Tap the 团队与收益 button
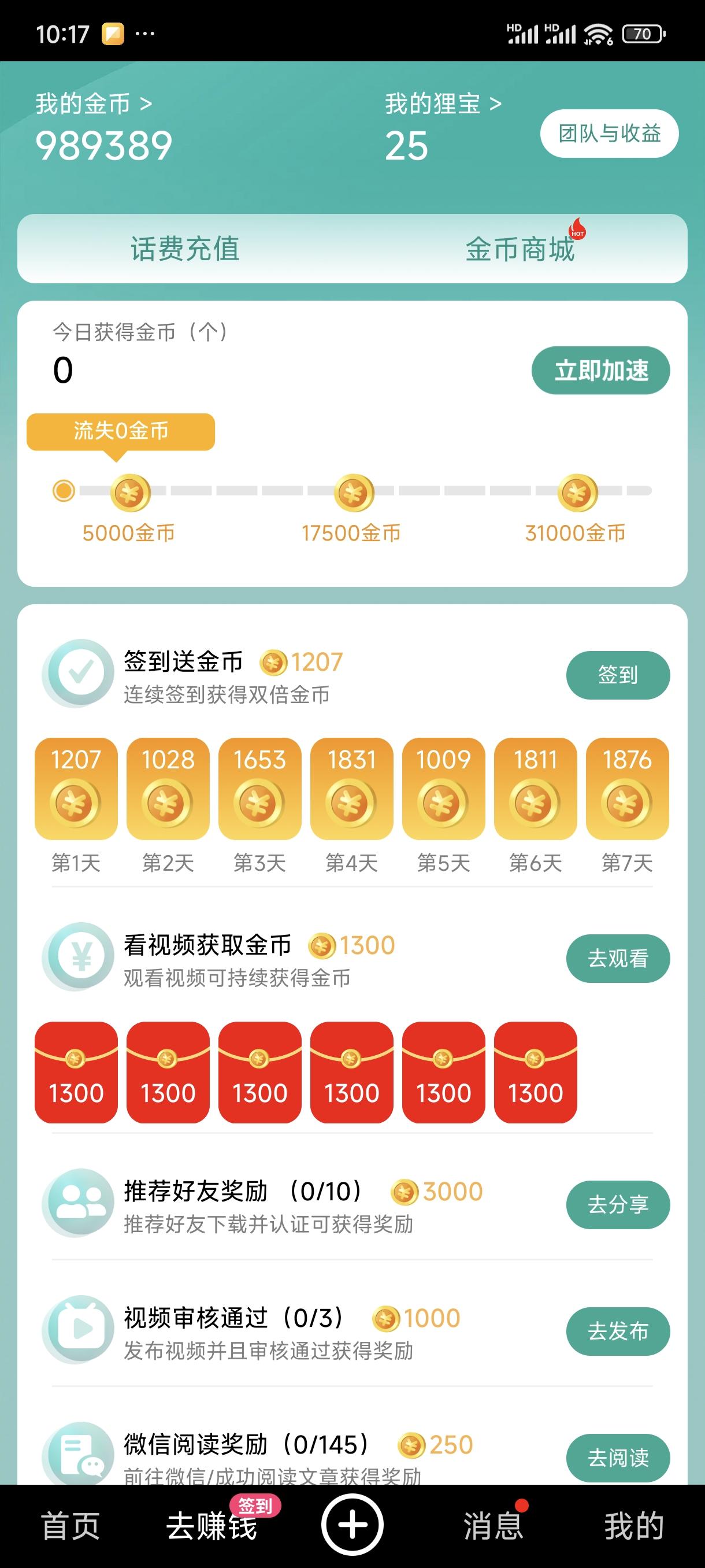This screenshot has width=705, height=1568. pyautogui.click(x=609, y=134)
